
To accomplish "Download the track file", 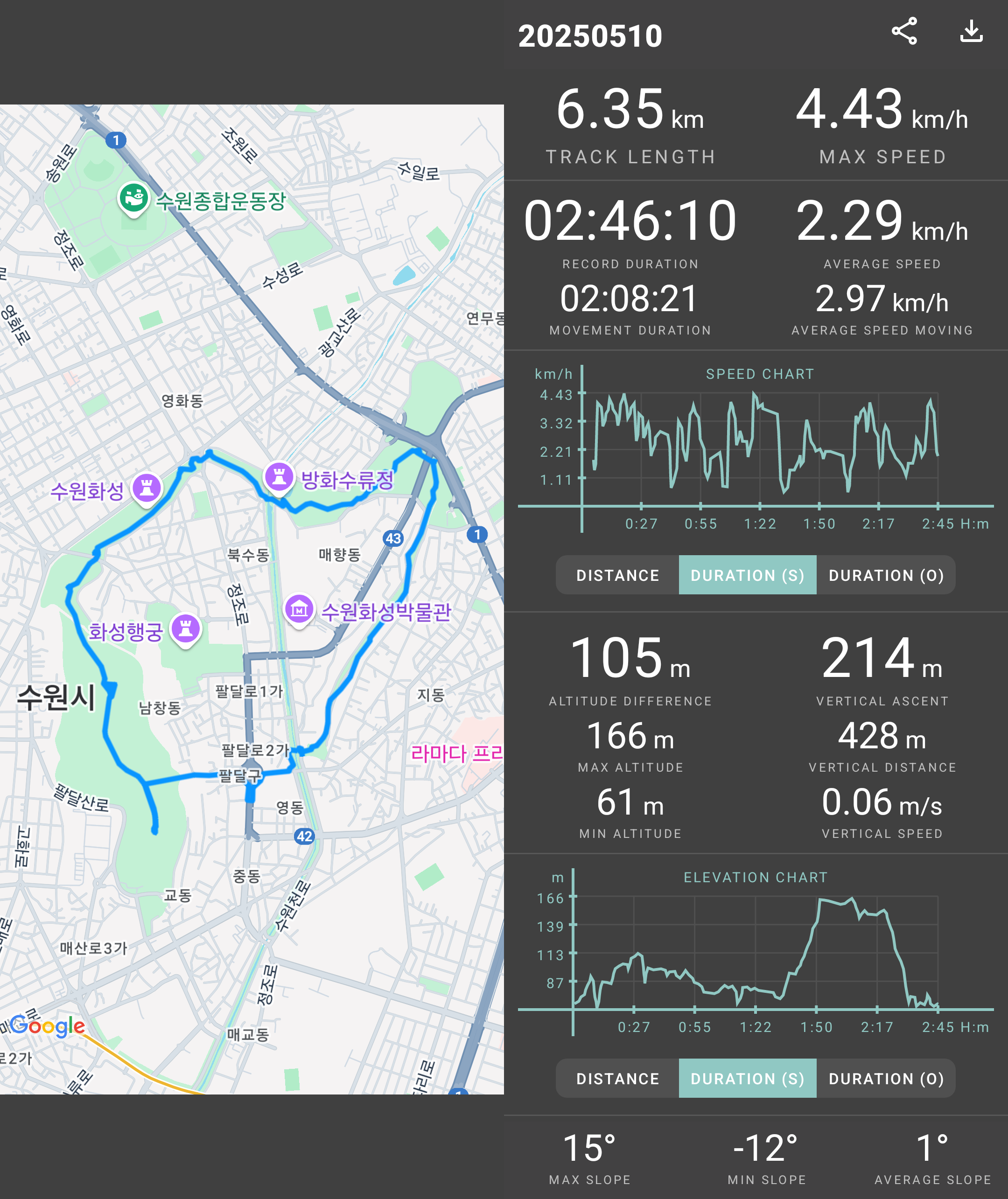I will pyautogui.click(x=971, y=31).
